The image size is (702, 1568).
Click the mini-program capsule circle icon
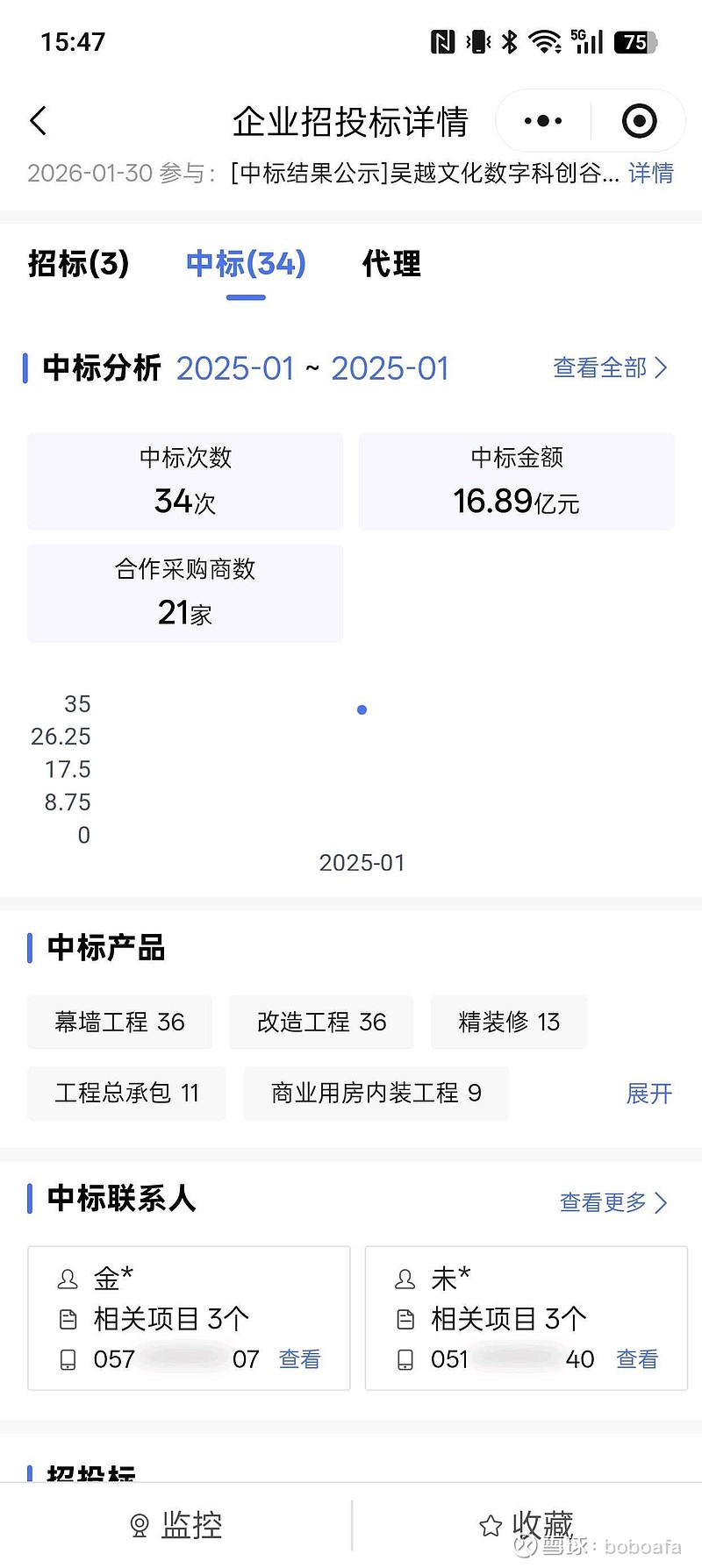[x=638, y=120]
